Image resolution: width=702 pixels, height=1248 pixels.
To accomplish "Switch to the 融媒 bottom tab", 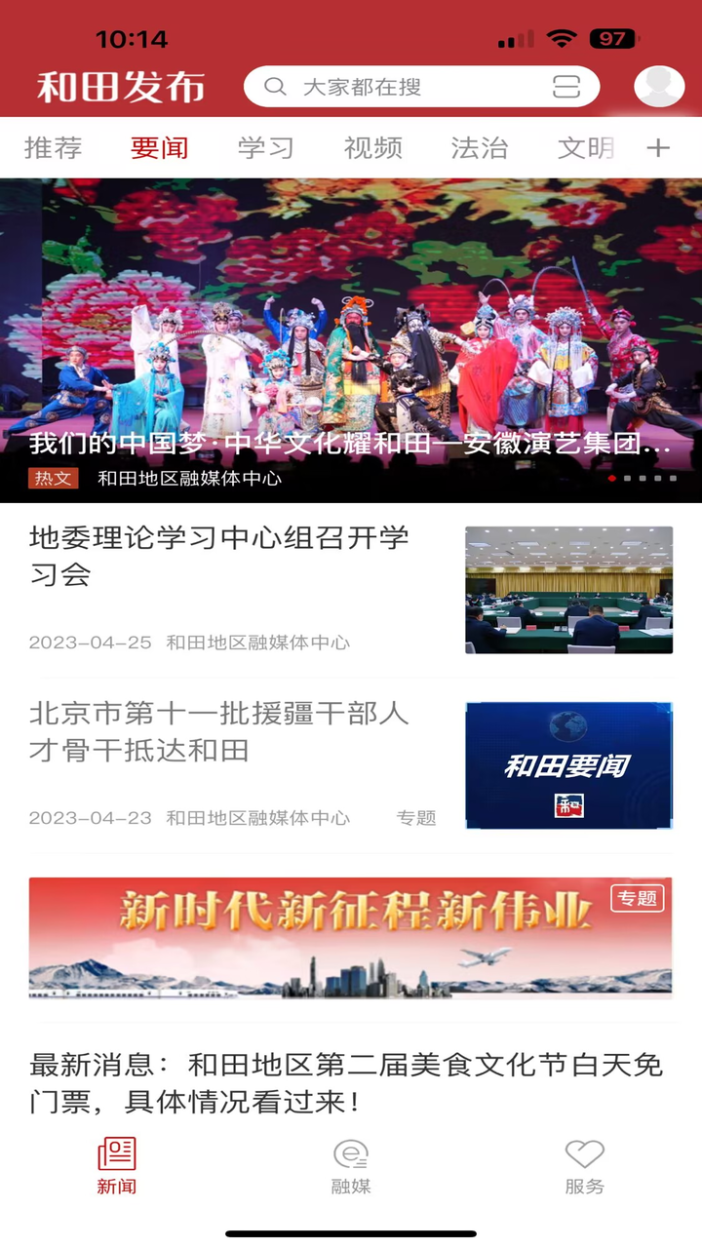I will [351, 1167].
